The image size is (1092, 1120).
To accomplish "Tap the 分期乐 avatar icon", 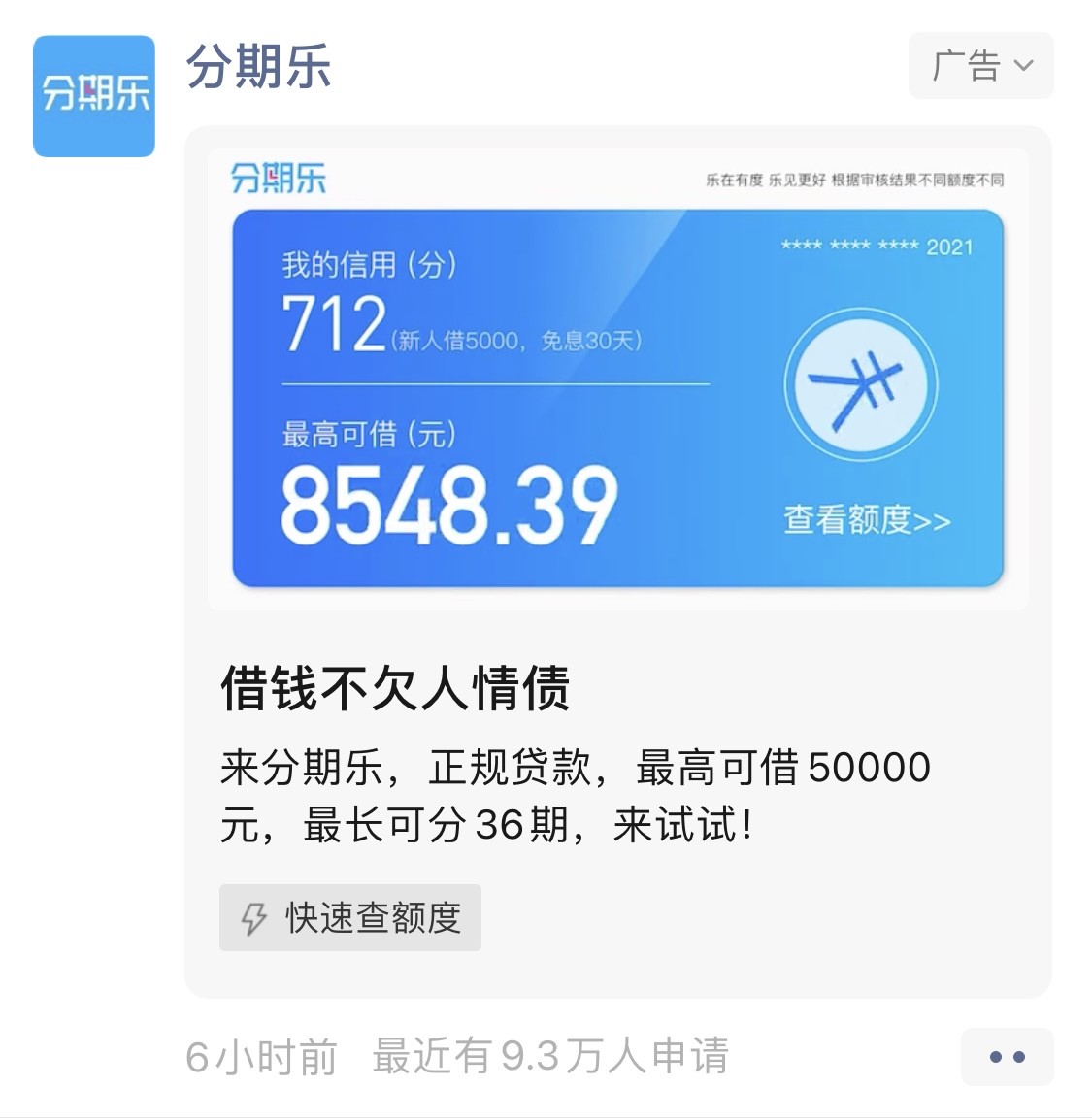I will (94, 96).
